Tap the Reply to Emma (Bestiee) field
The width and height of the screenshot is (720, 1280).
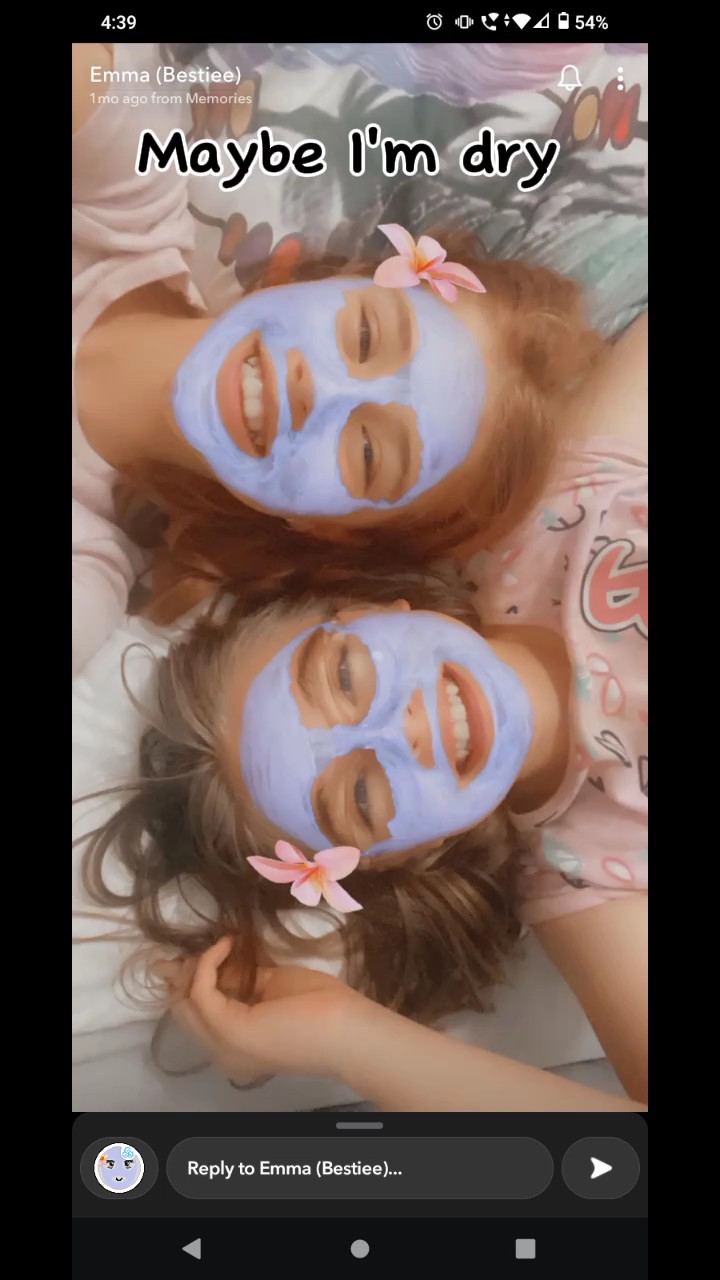coord(360,1168)
